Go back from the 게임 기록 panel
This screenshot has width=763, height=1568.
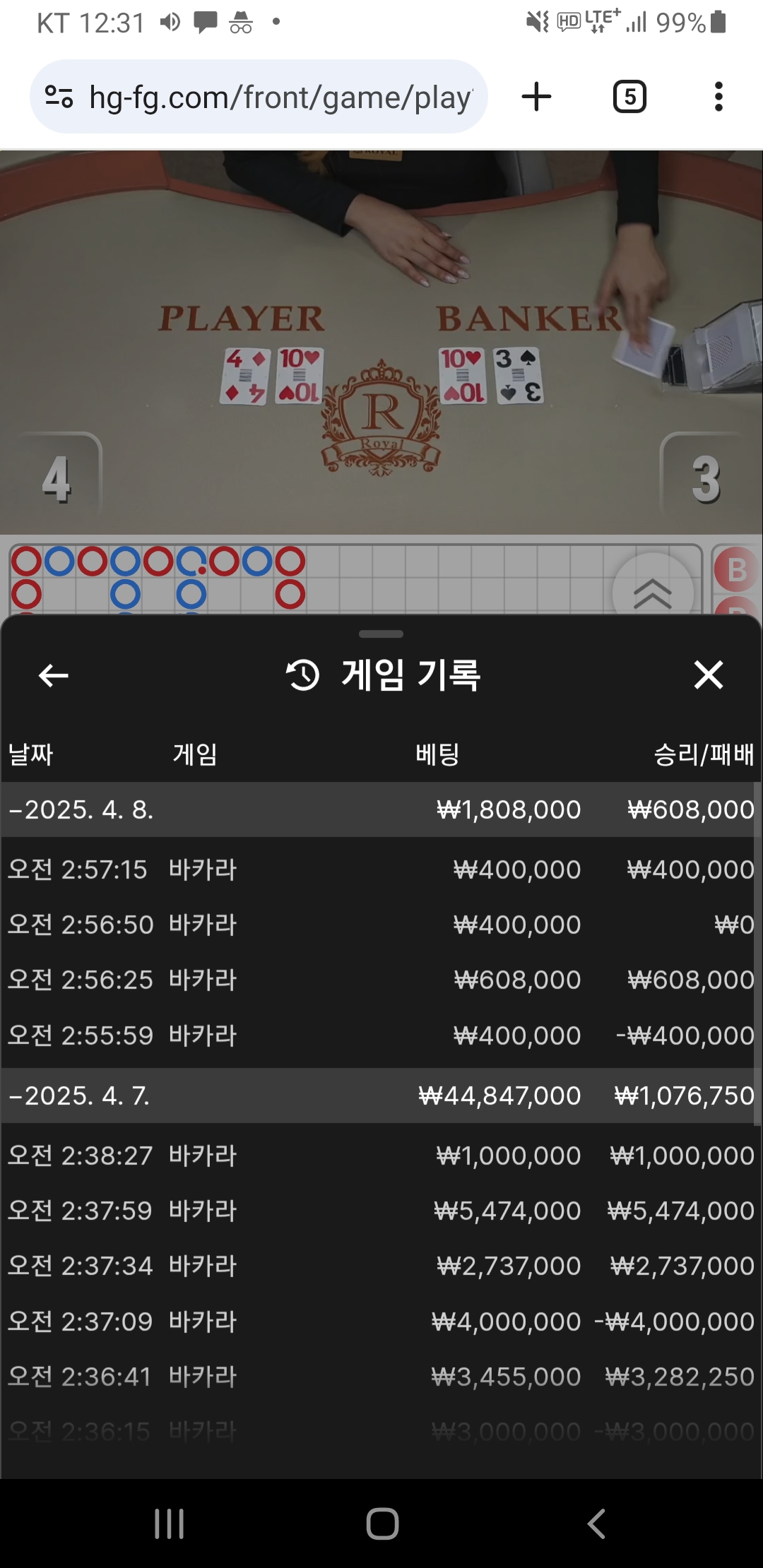pyautogui.click(x=54, y=675)
